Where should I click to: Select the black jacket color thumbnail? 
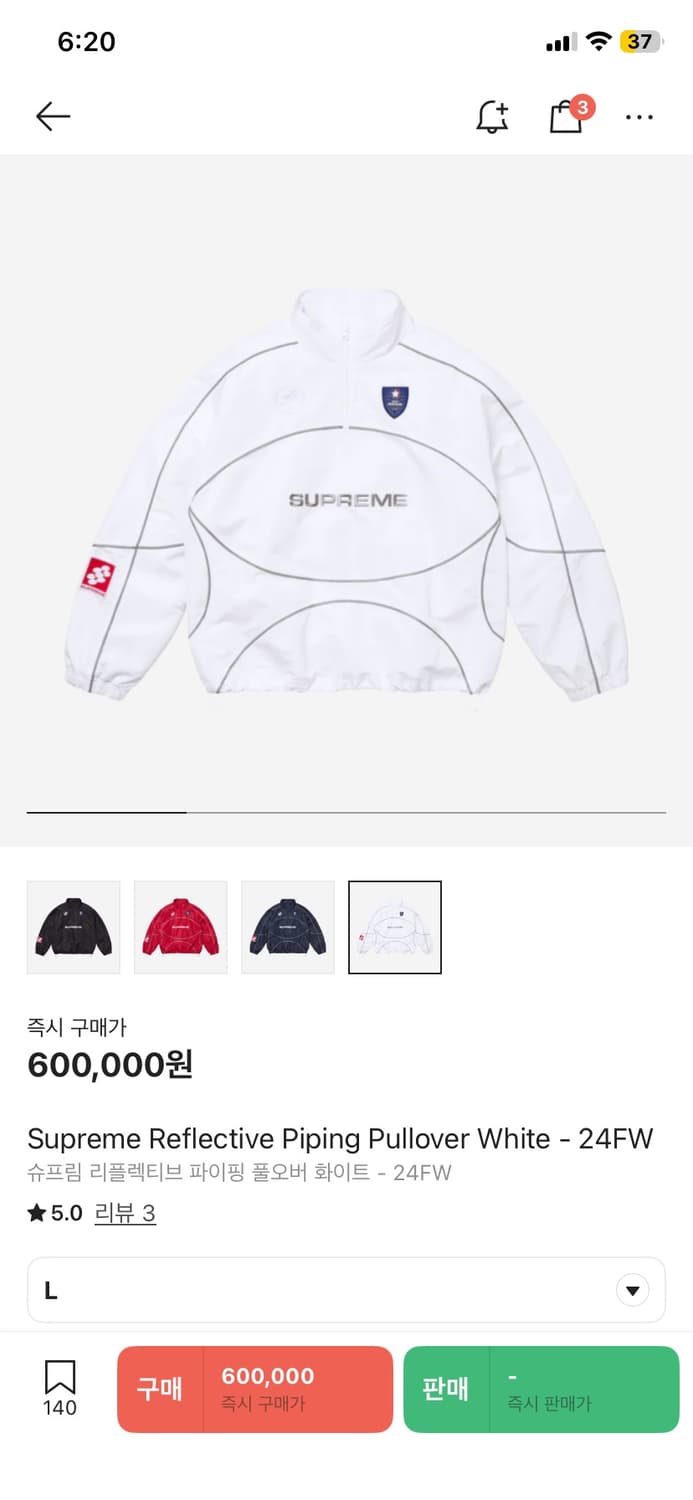click(73, 927)
